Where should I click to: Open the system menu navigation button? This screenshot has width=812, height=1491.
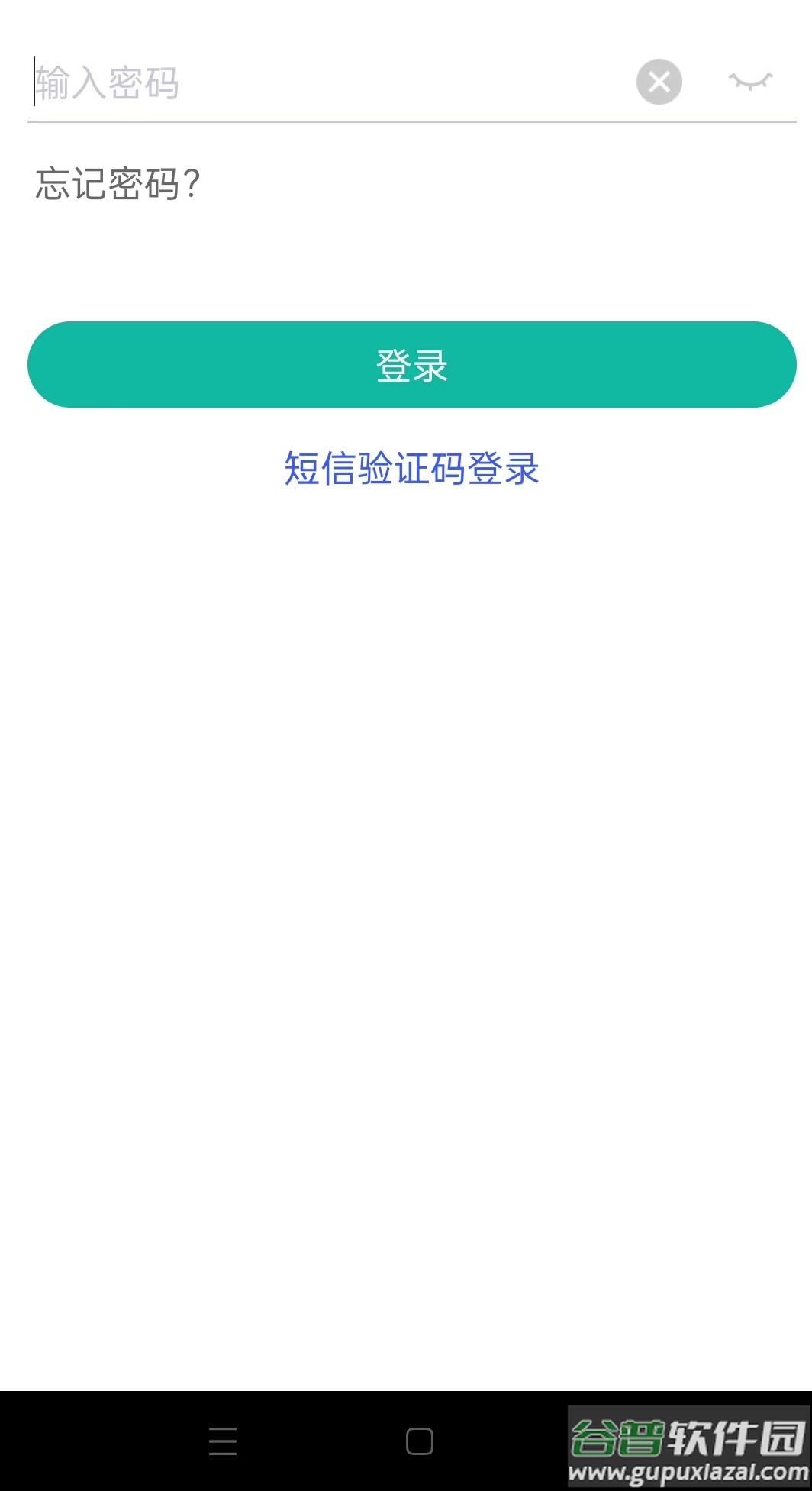click(223, 1441)
